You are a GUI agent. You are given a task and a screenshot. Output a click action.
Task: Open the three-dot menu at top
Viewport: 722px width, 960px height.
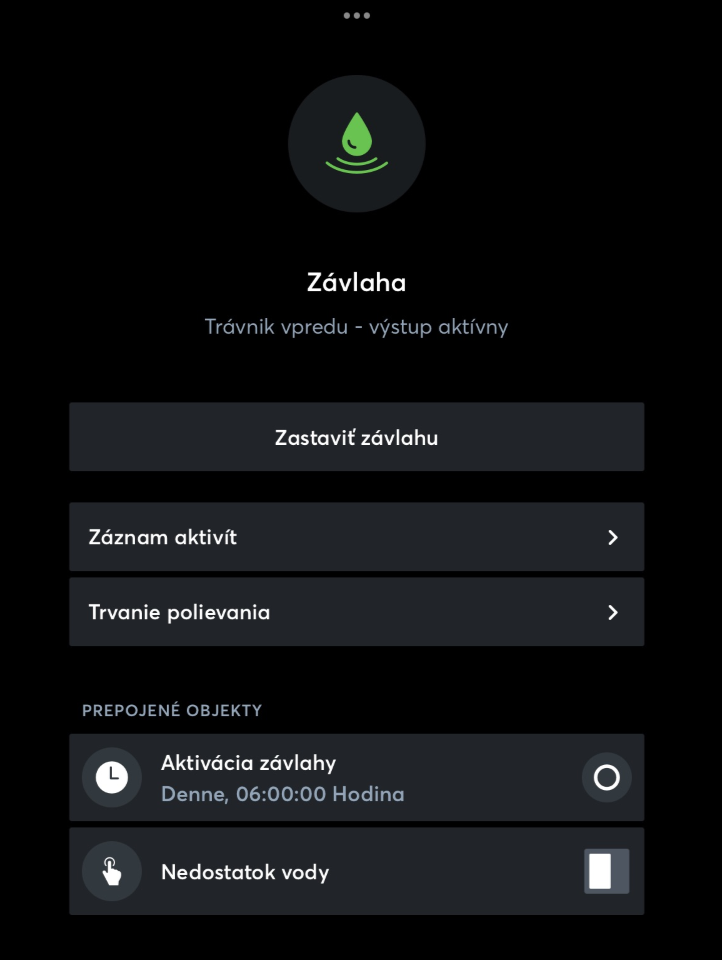[357, 16]
